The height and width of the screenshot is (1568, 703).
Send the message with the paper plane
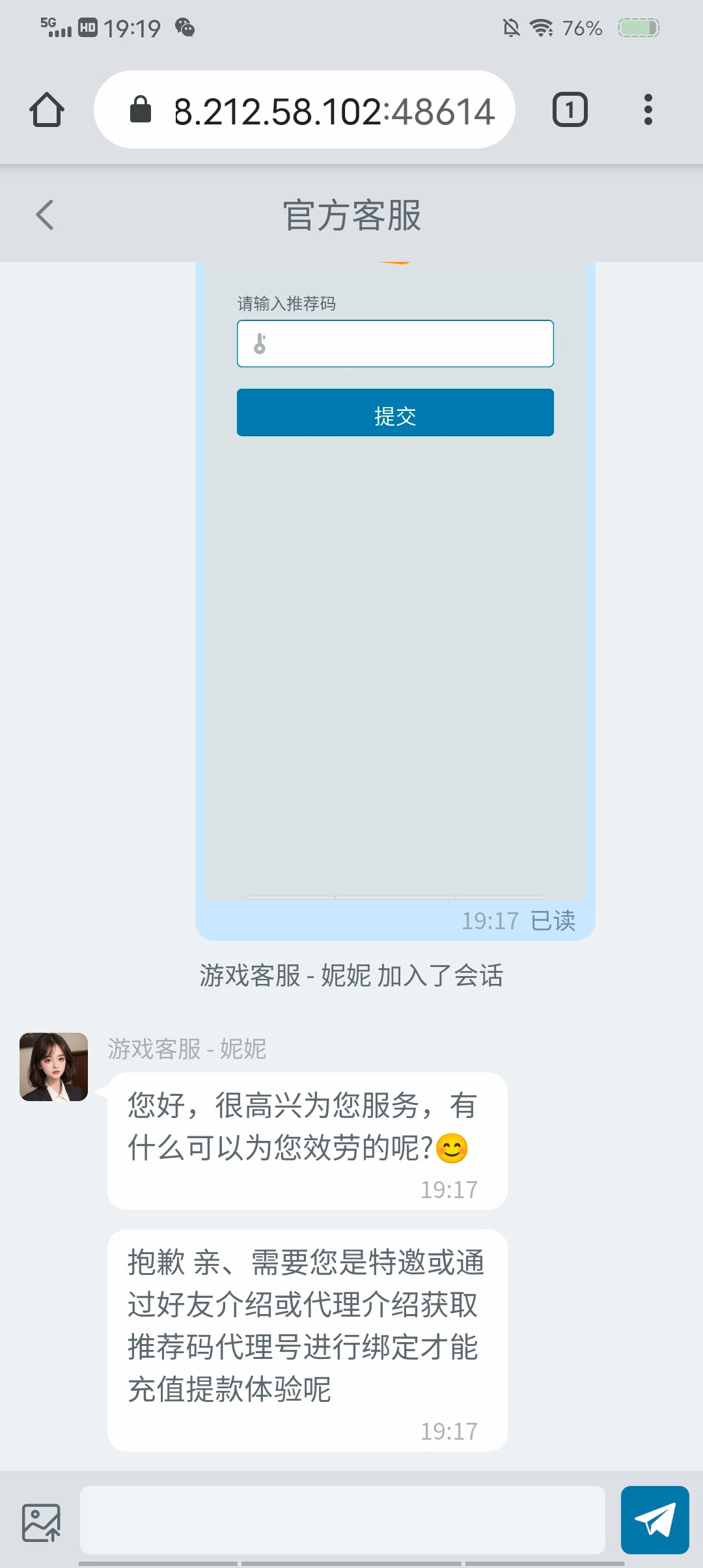pyautogui.click(x=655, y=1520)
